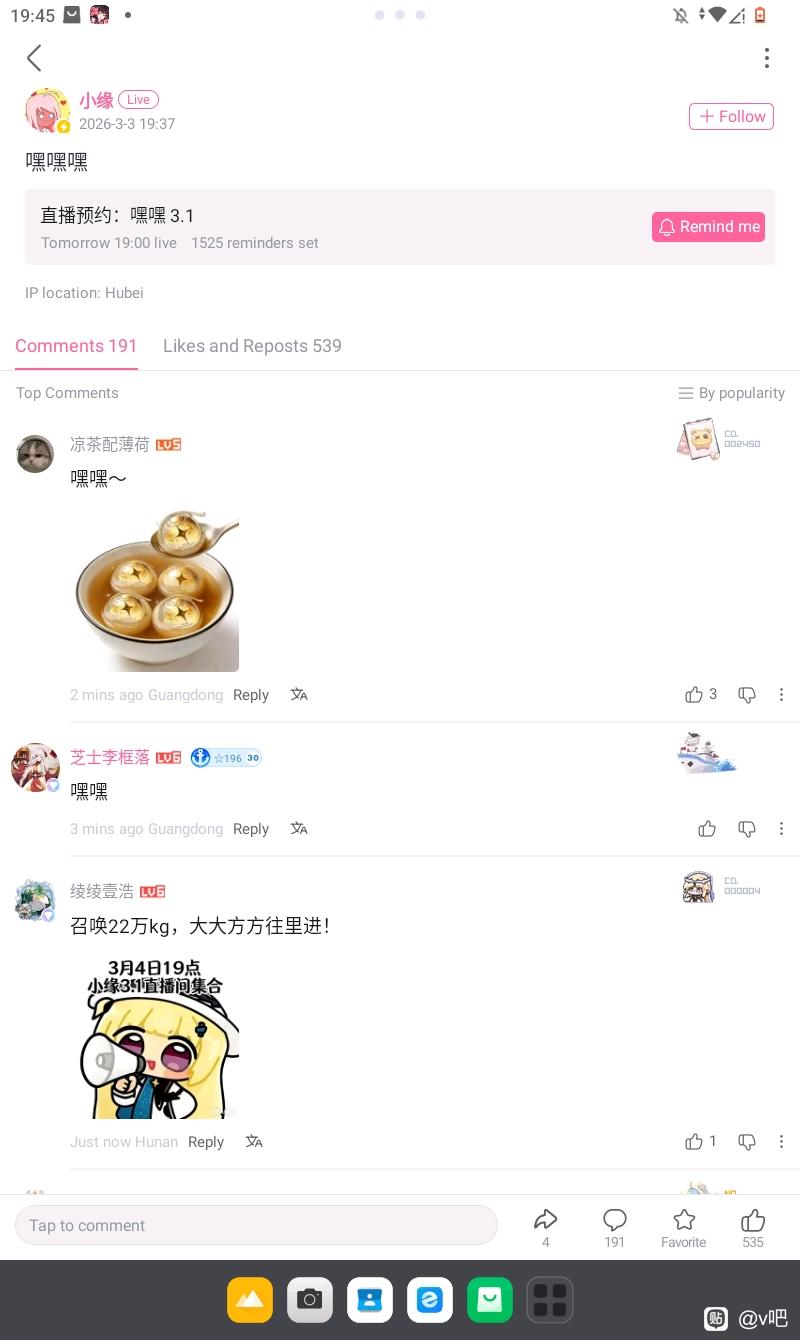Add this post to Favorites
The image size is (800, 1340).
point(684,1227)
